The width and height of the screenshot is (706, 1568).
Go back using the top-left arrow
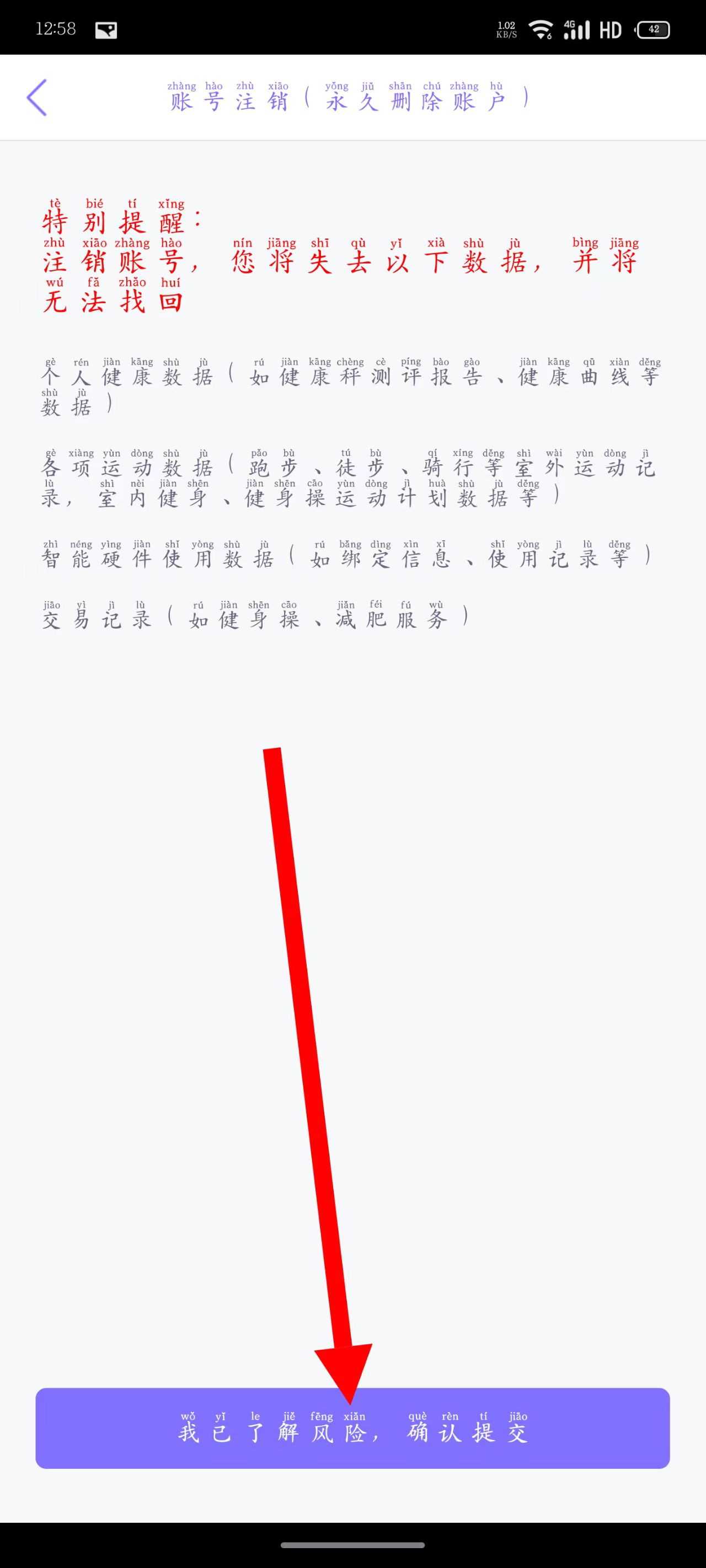pyautogui.click(x=36, y=98)
